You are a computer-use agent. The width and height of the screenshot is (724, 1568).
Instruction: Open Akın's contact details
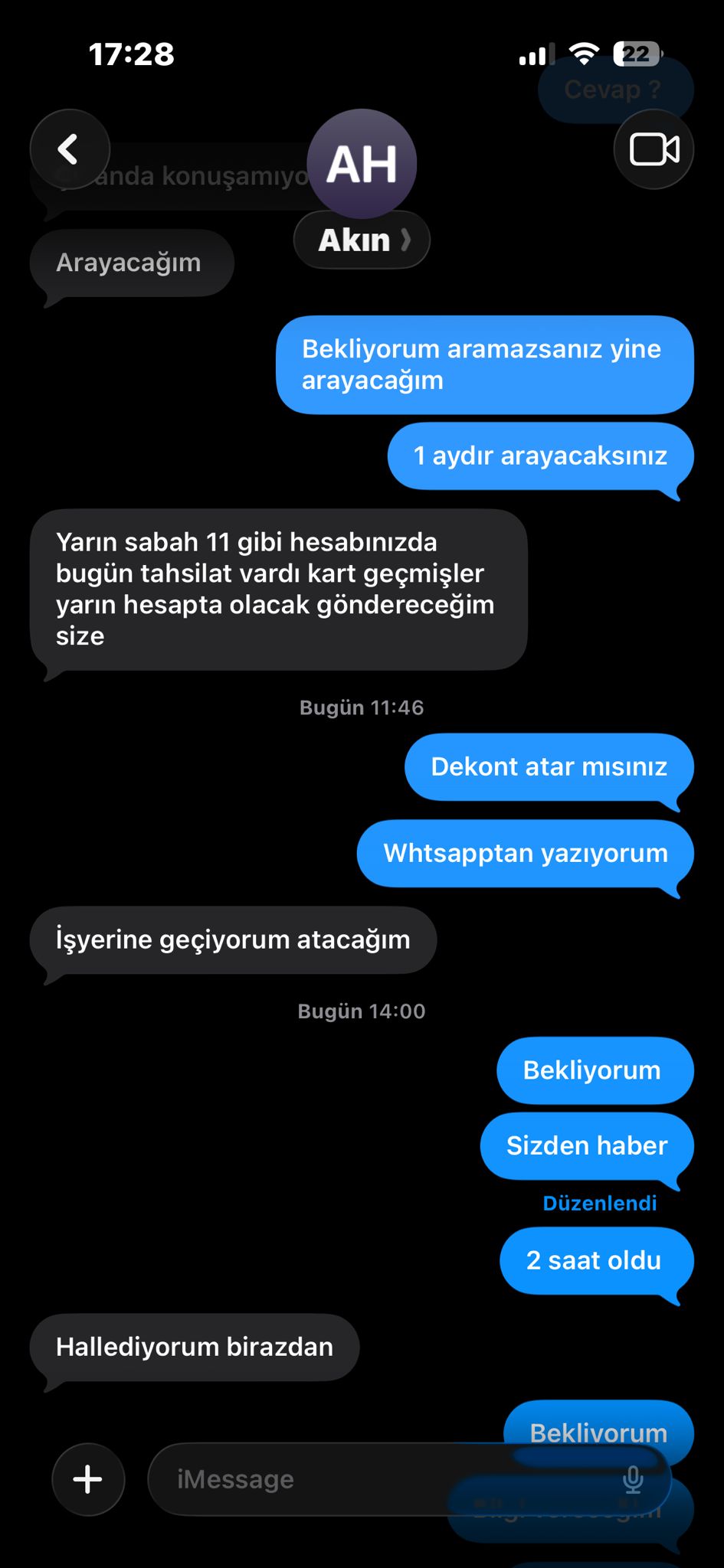pos(362,240)
